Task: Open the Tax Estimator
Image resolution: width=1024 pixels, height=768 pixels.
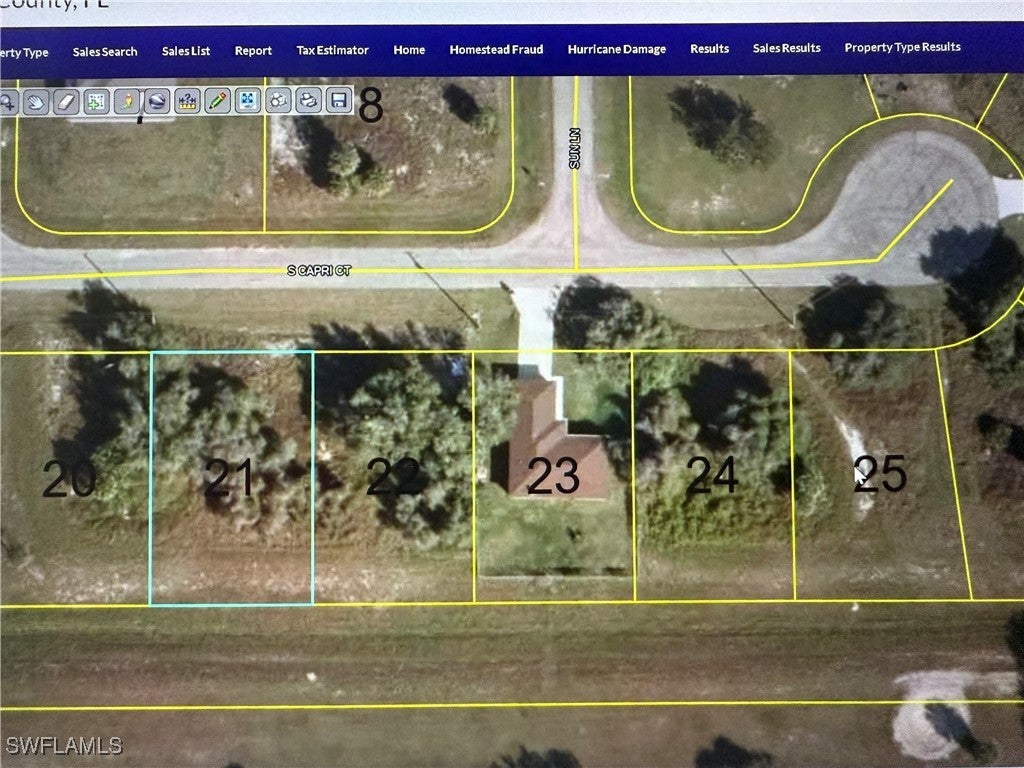Action: coord(332,50)
